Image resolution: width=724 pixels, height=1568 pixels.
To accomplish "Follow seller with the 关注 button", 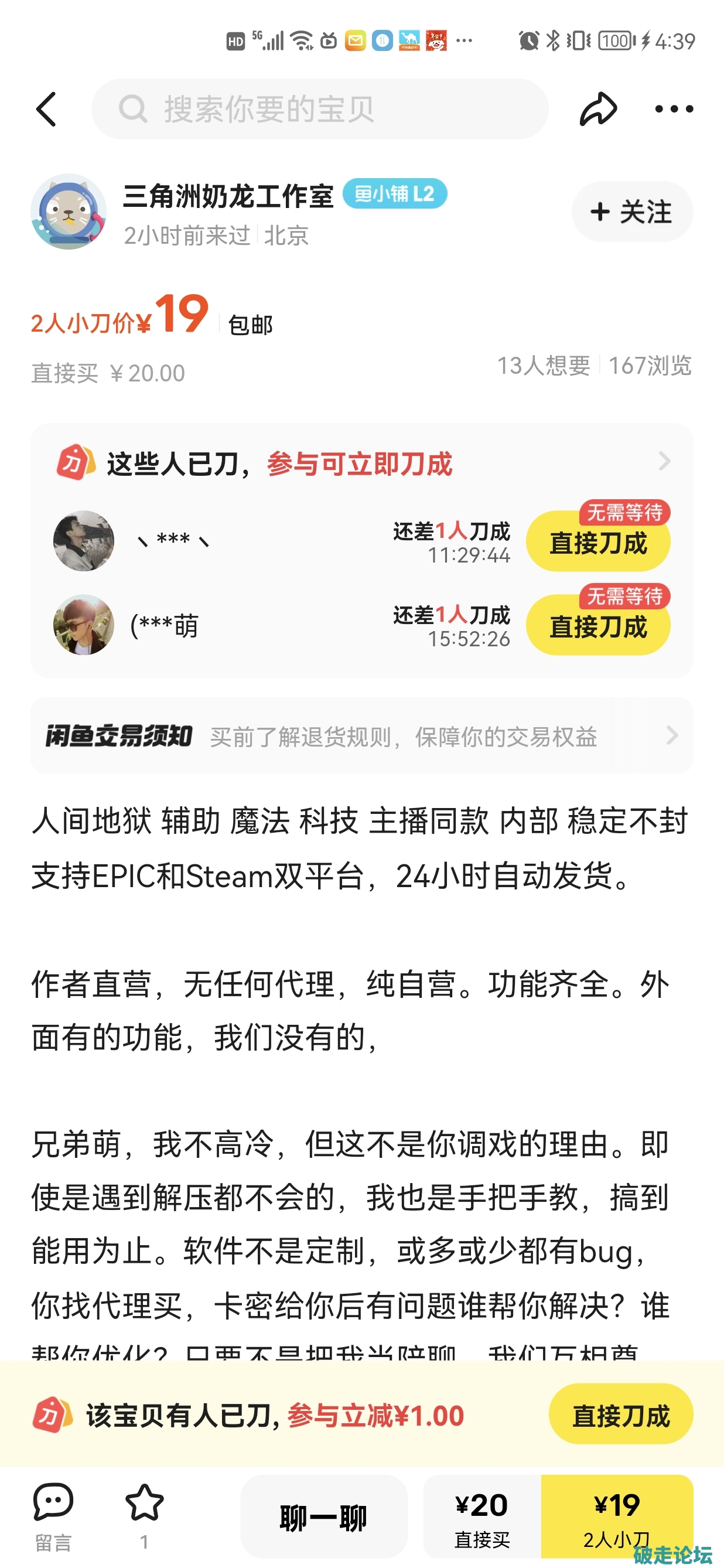I will coord(631,212).
